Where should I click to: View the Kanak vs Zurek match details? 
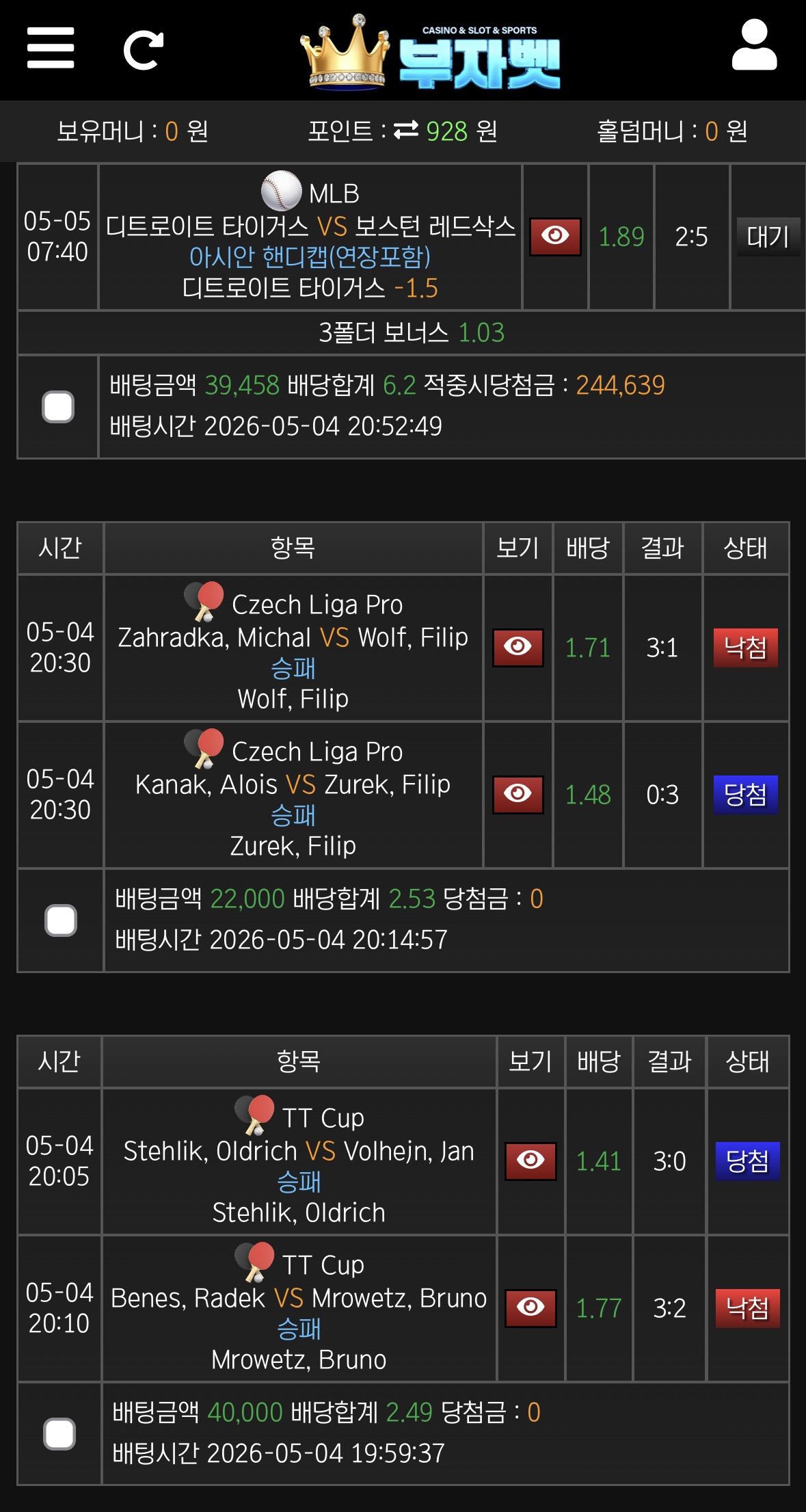point(518,794)
